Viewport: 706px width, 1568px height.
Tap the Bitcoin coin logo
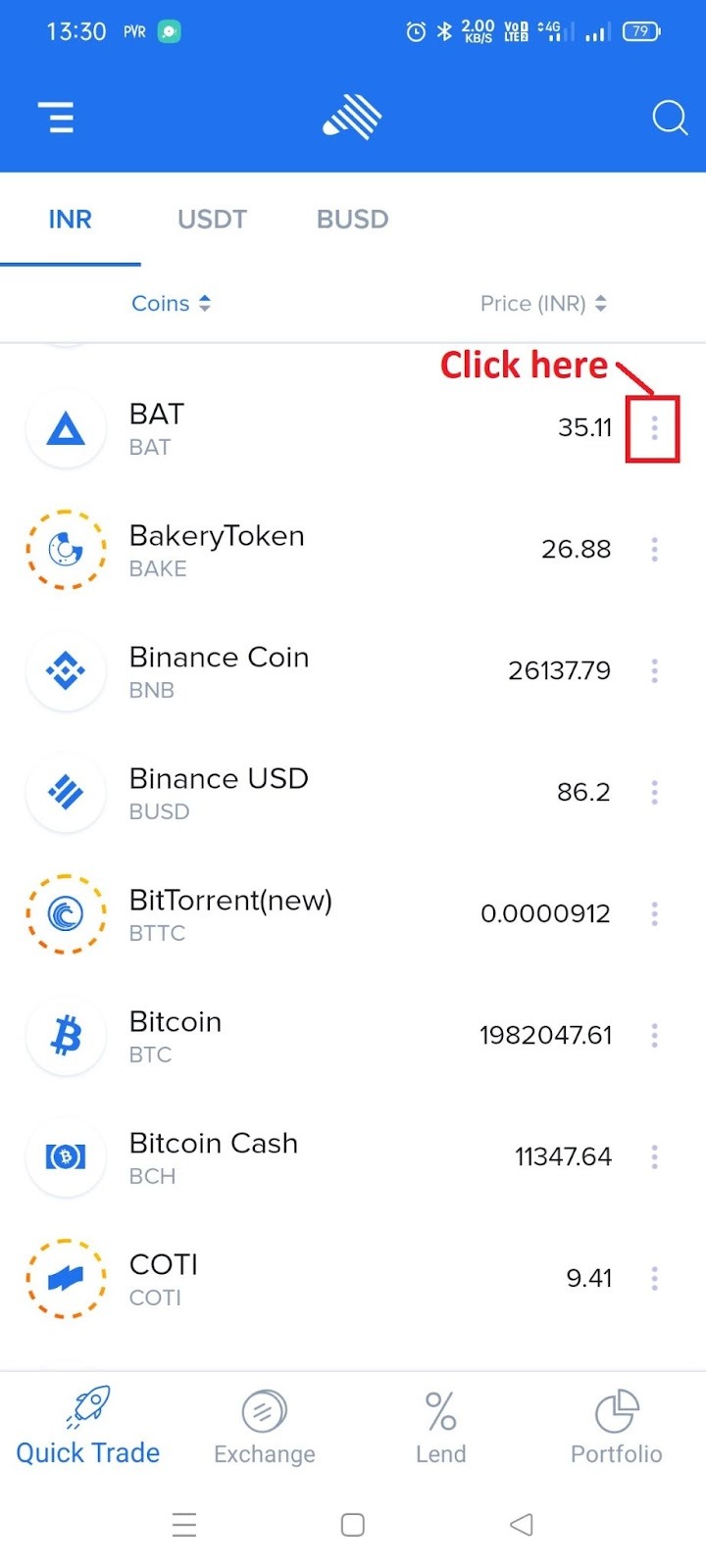click(x=66, y=1036)
